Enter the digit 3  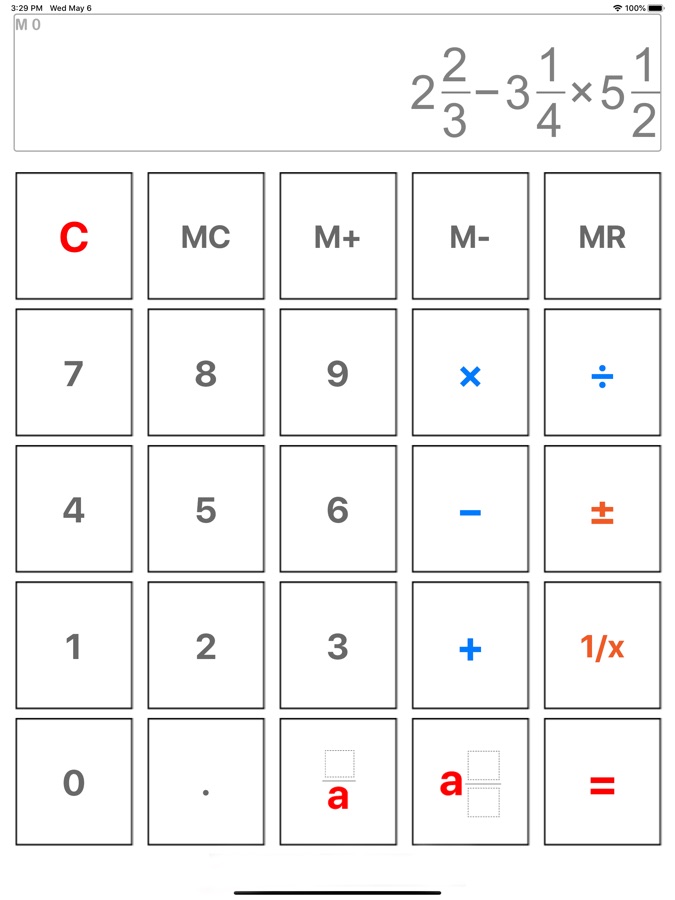tap(338, 646)
